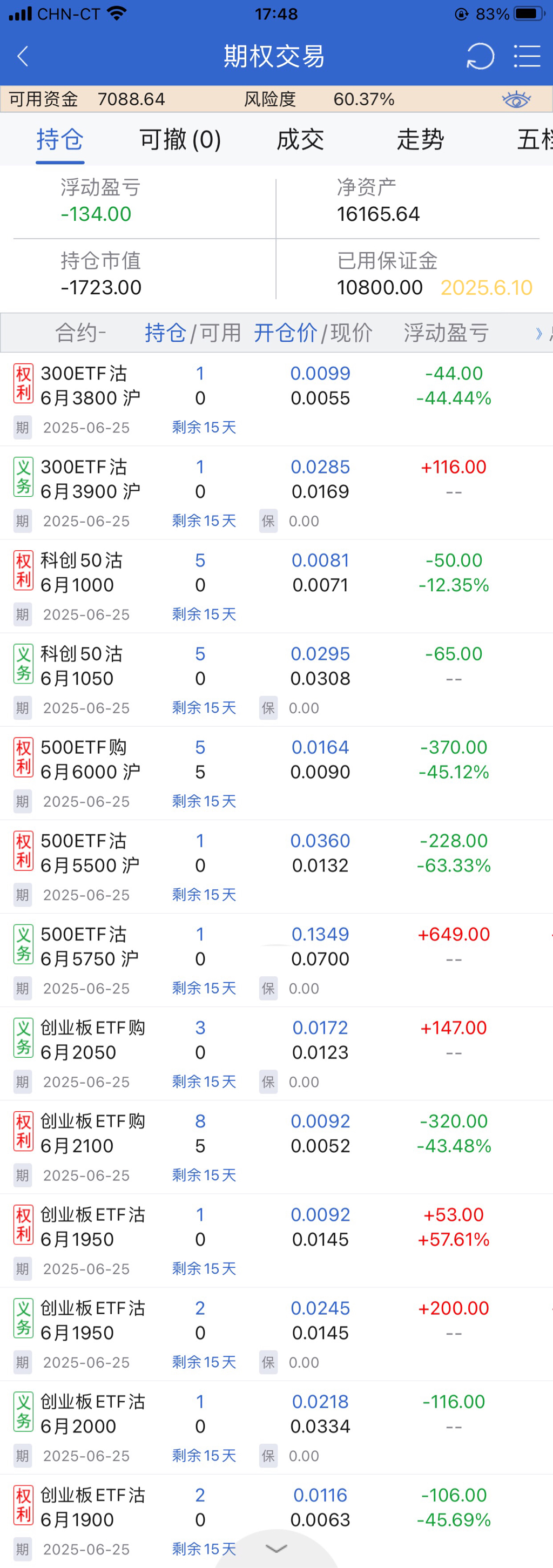
Task: Switch to the 成交 tab
Action: point(300,140)
